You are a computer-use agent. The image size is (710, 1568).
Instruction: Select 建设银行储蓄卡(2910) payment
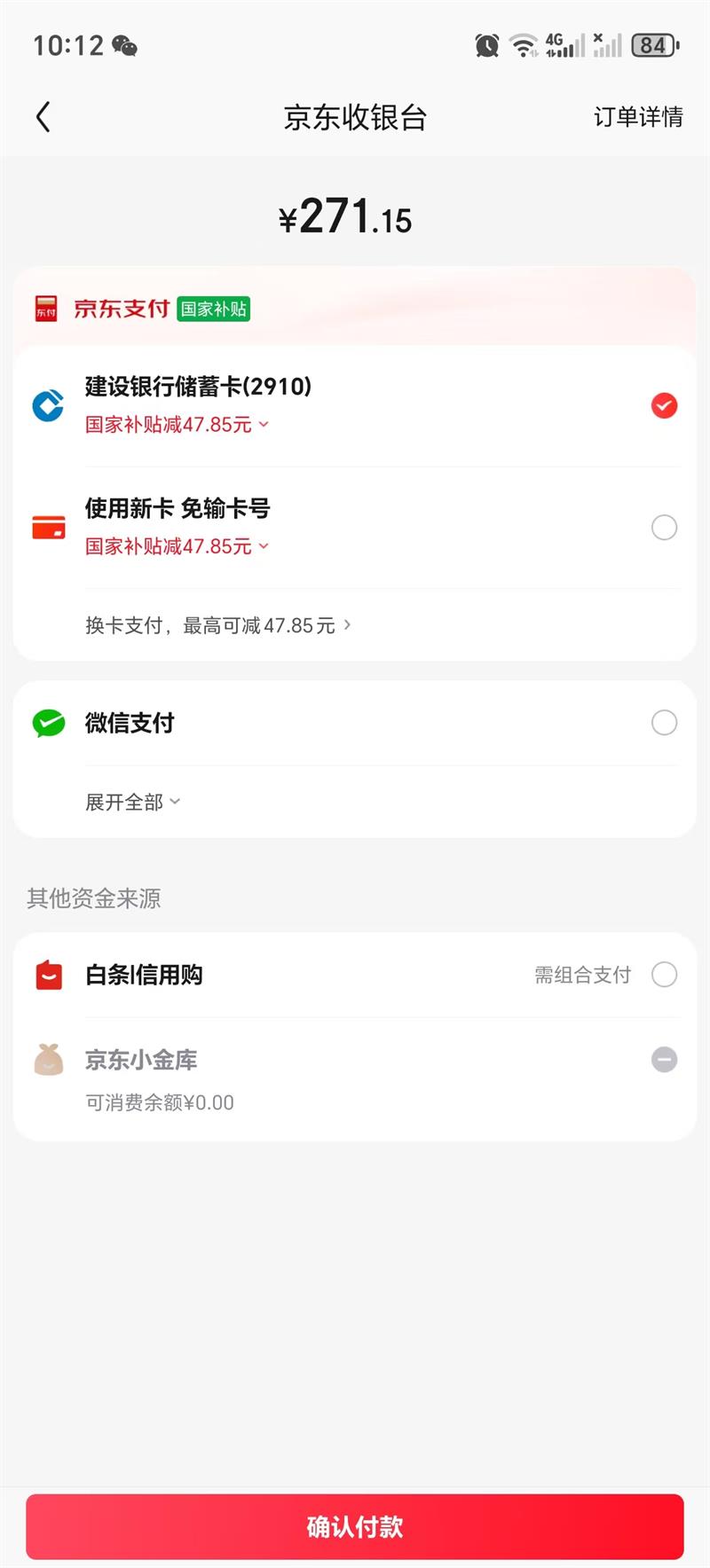coord(664,406)
